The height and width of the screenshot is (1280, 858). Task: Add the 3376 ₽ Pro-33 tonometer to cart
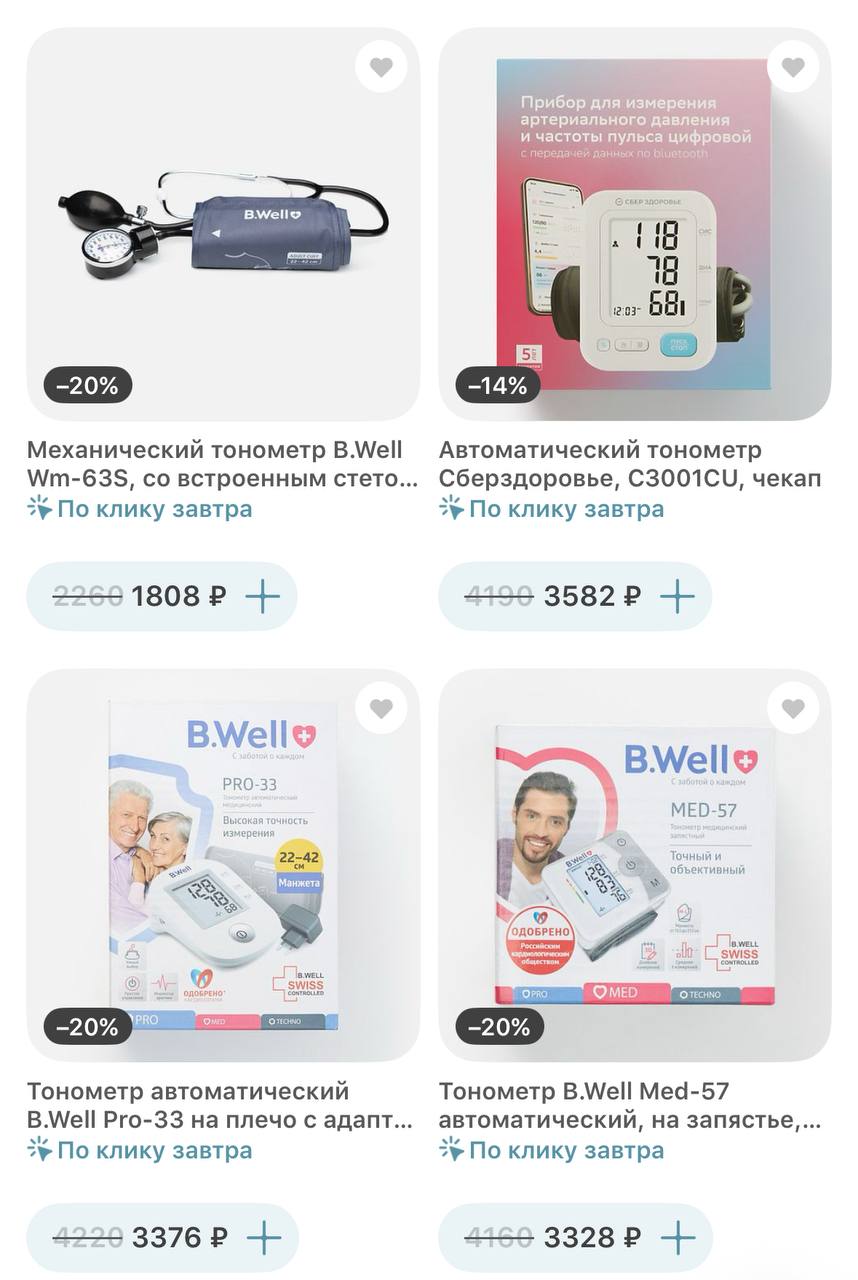[x=264, y=1238]
